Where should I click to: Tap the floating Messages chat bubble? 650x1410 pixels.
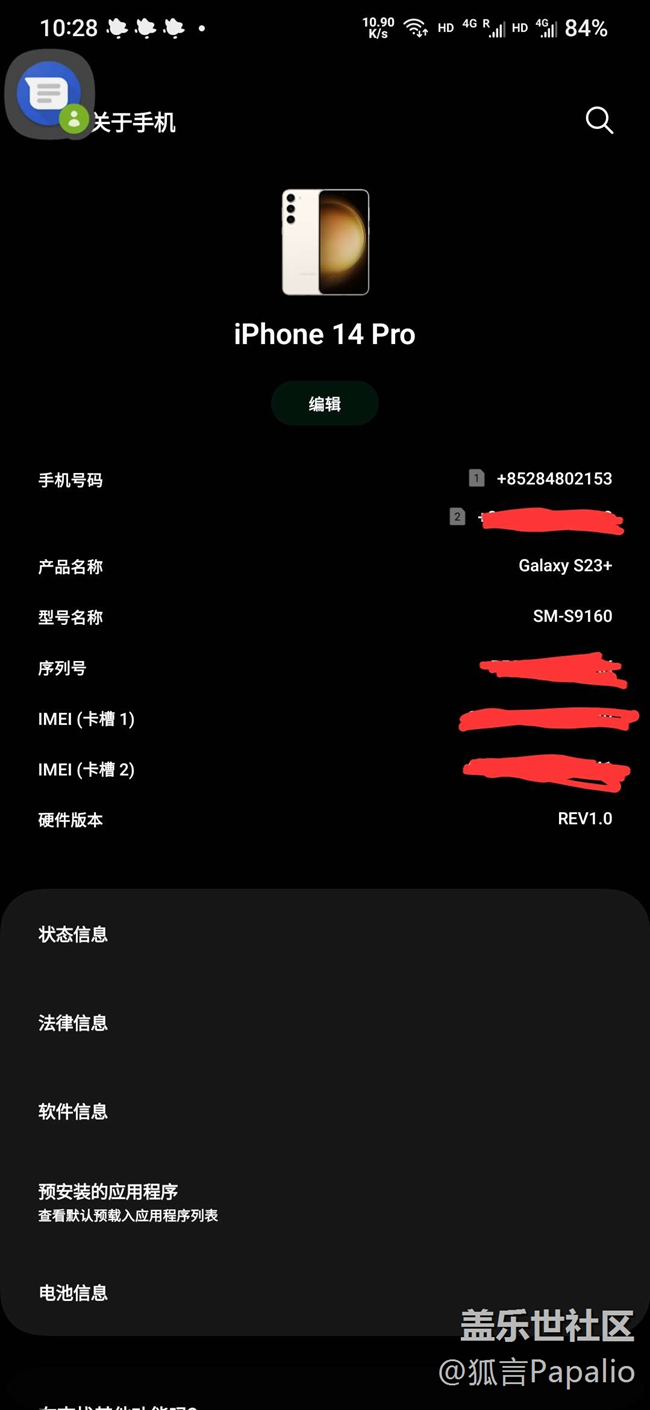(x=48, y=94)
